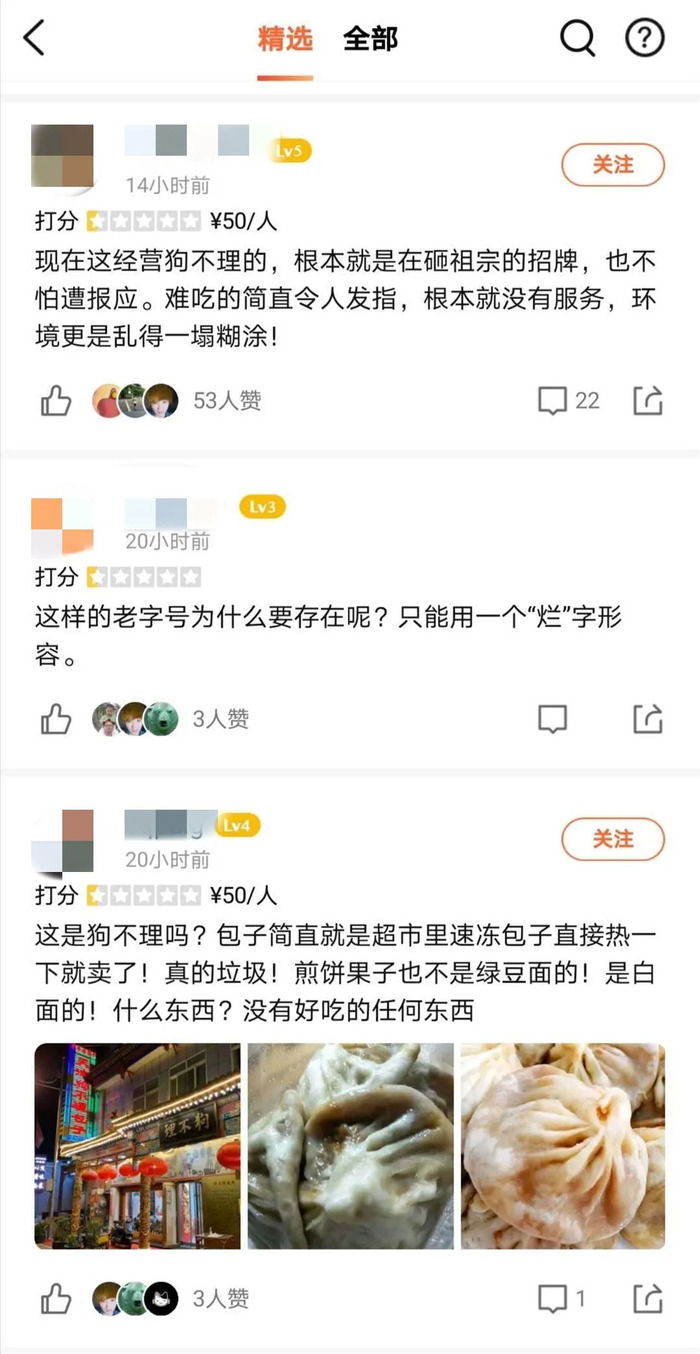
Task: Open the 22 comments on the first review
Action: (x=569, y=401)
